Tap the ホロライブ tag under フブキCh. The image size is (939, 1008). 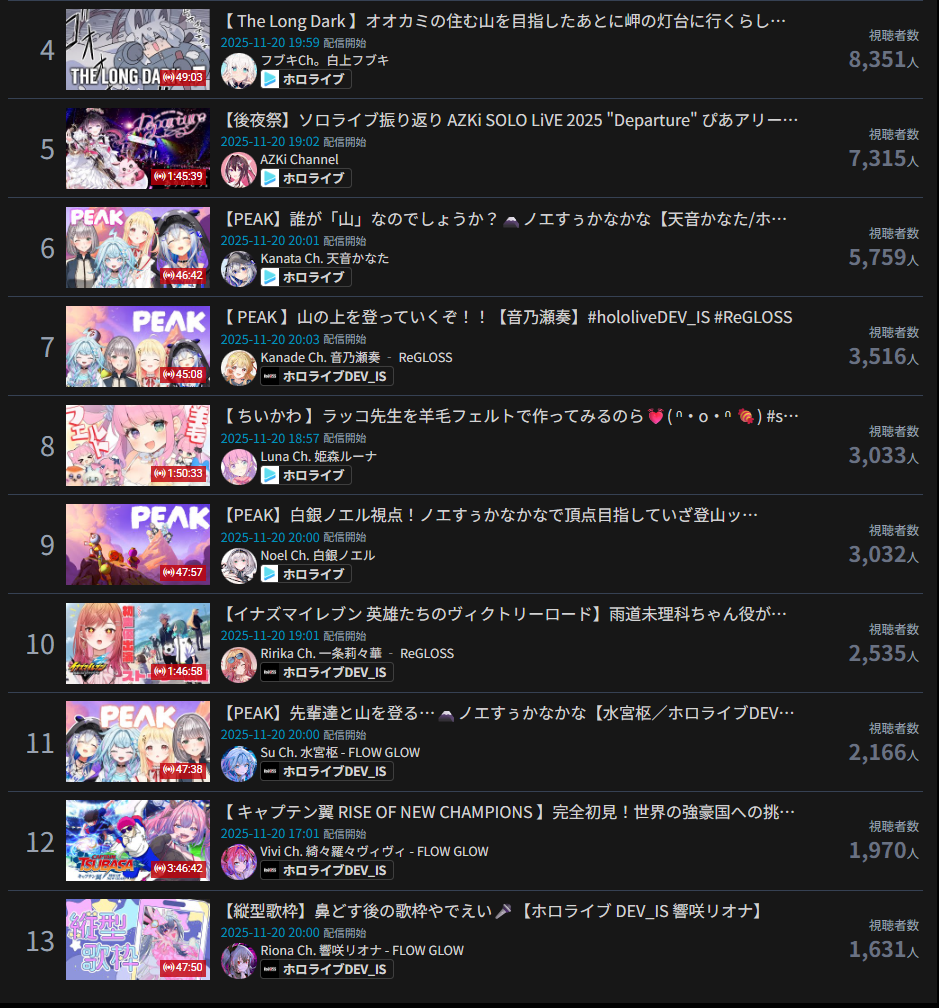305,79
